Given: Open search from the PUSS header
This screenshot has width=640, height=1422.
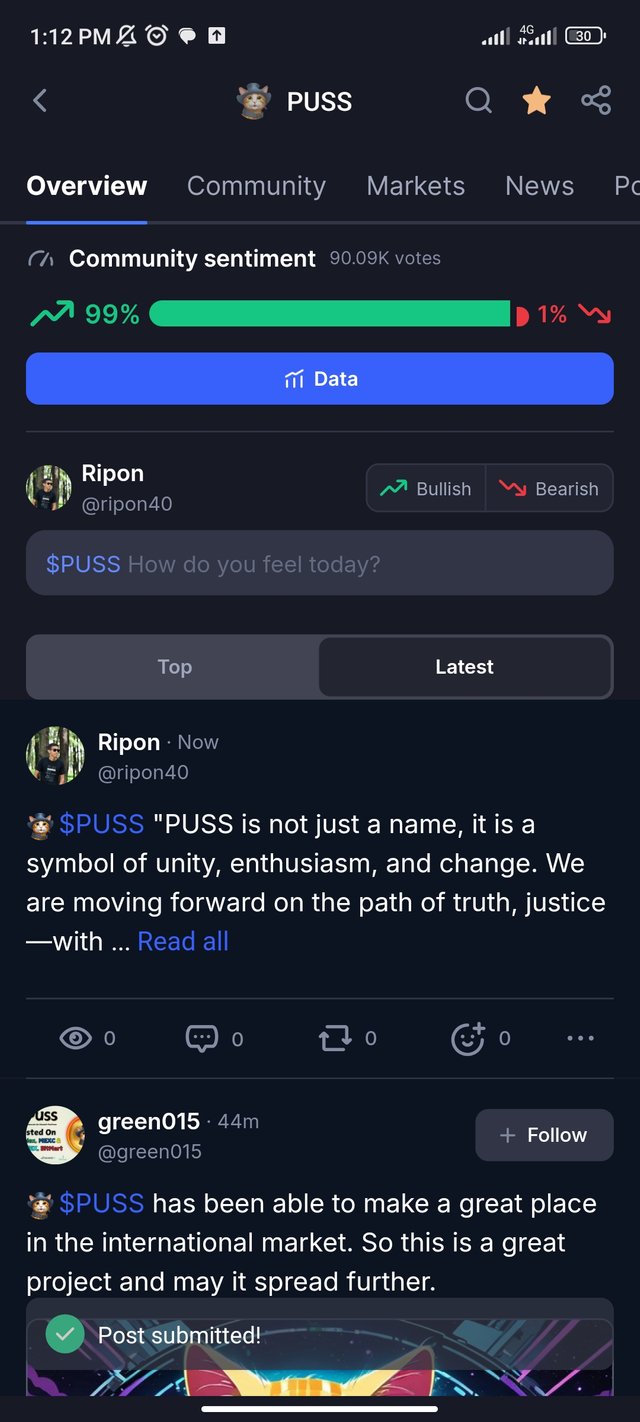Looking at the screenshot, I should point(479,101).
